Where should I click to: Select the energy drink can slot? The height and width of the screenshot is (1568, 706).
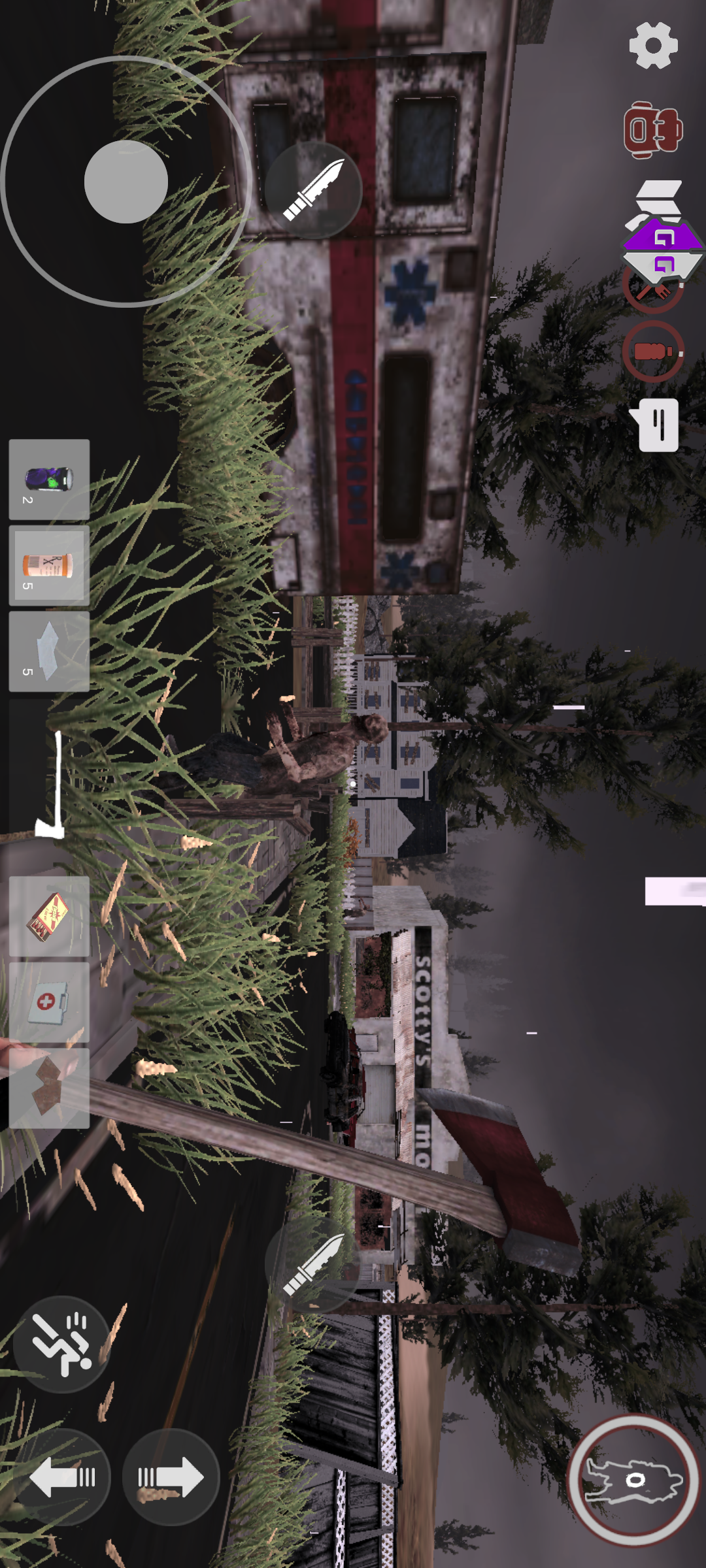49,480
